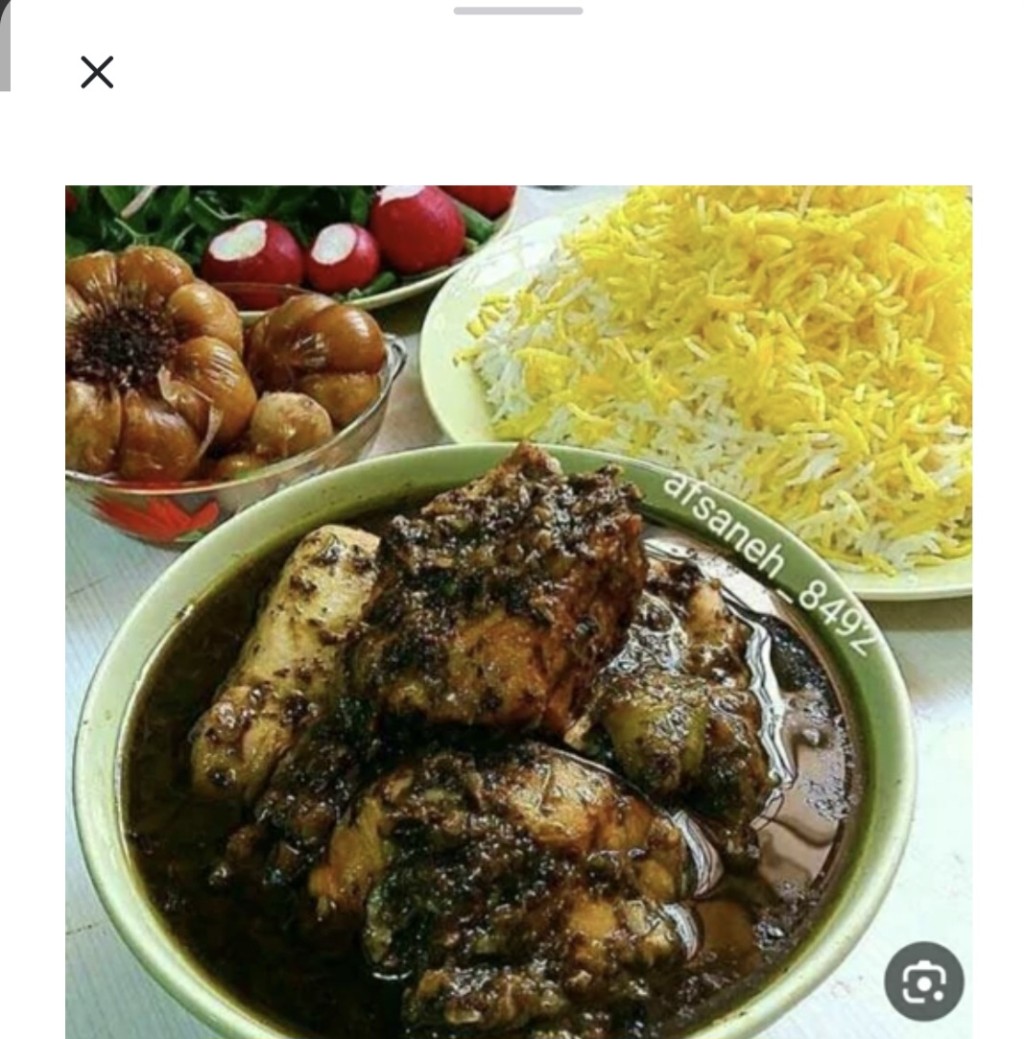Tap the plate of saffron rice
Viewport: 1024px width, 1039px height.
[700, 380]
